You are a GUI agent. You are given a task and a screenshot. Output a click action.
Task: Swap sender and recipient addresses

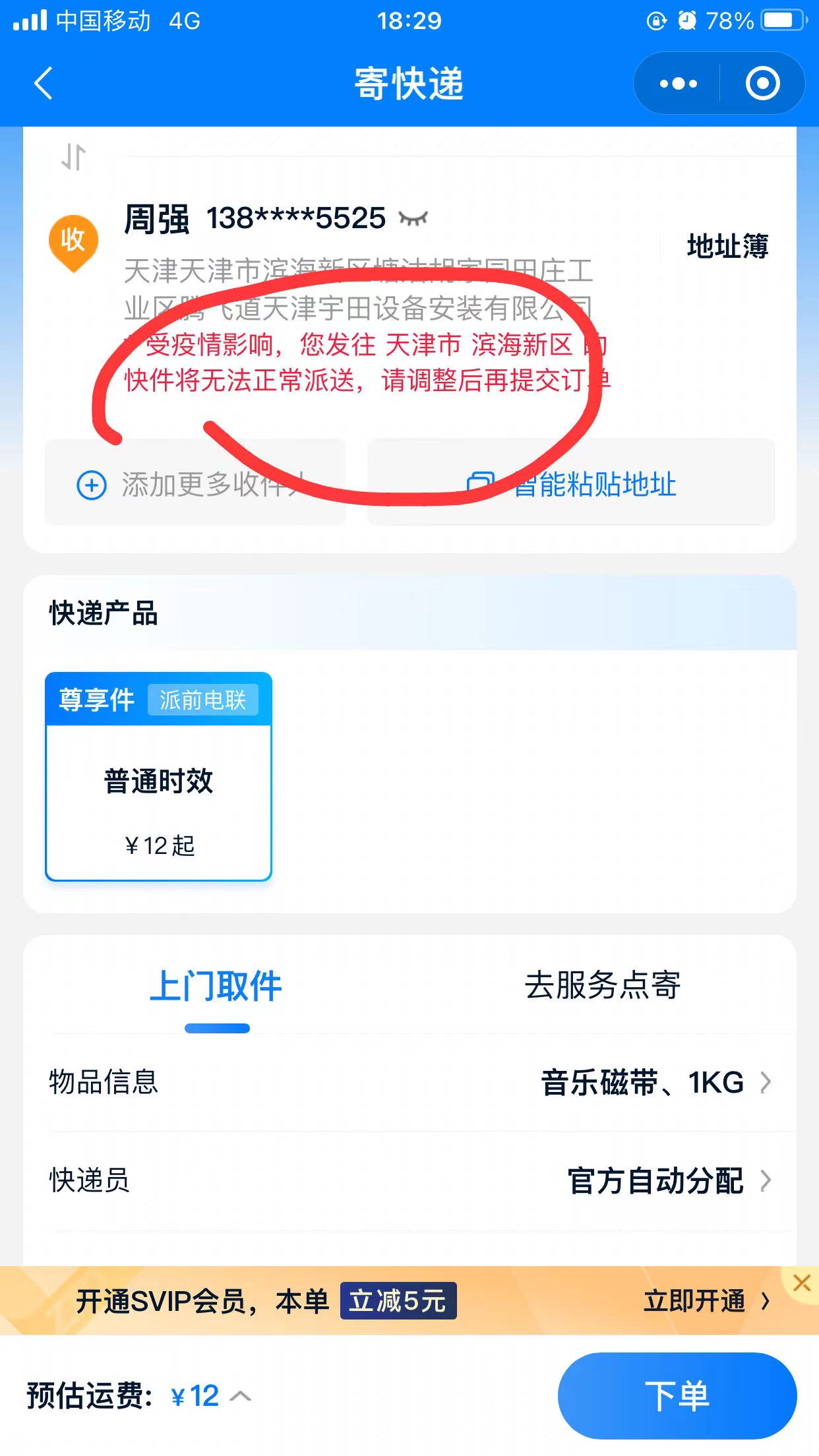click(x=73, y=157)
